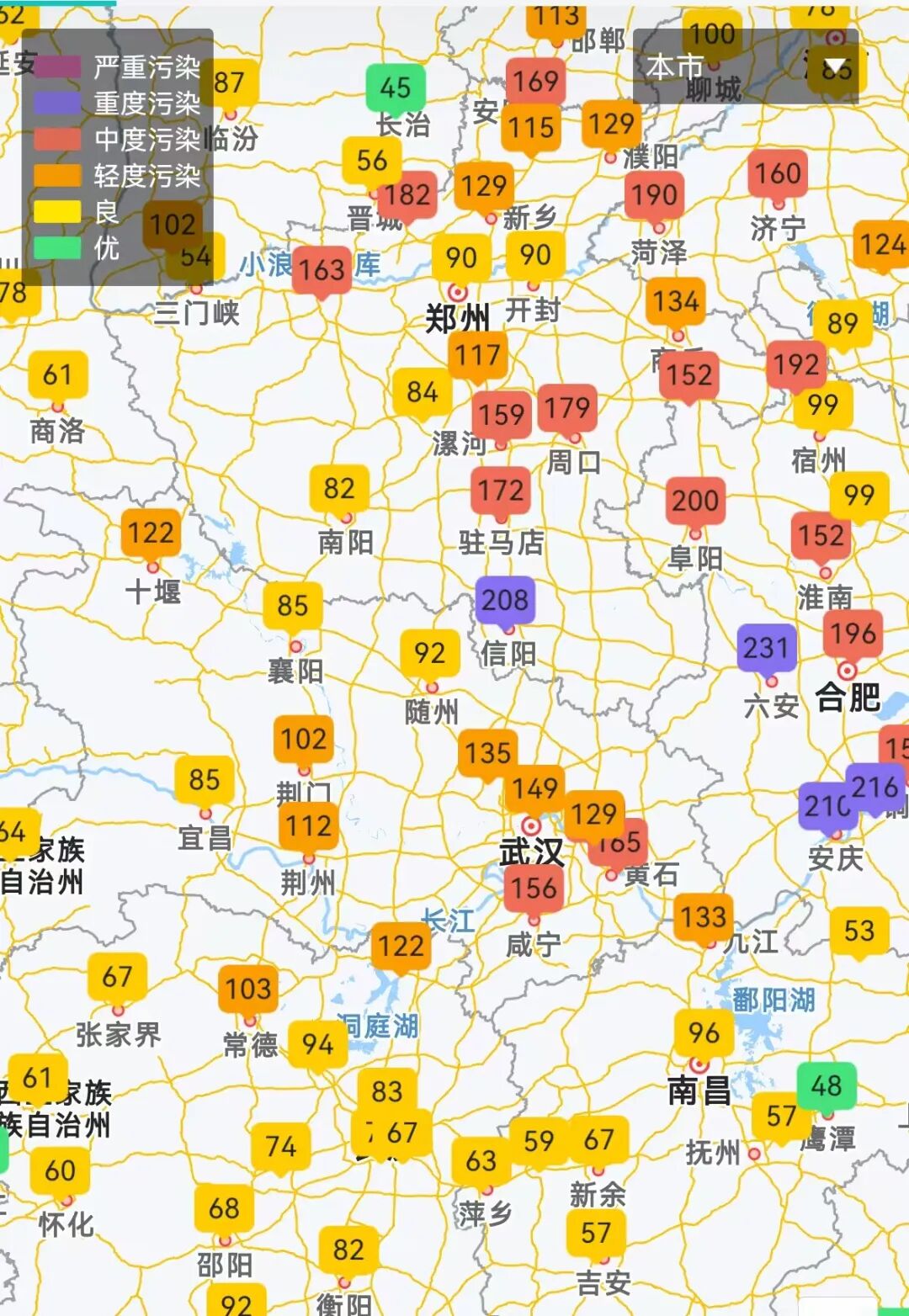
Task: Tap 咸宁's 156 AQI marker
Action: click(534, 888)
